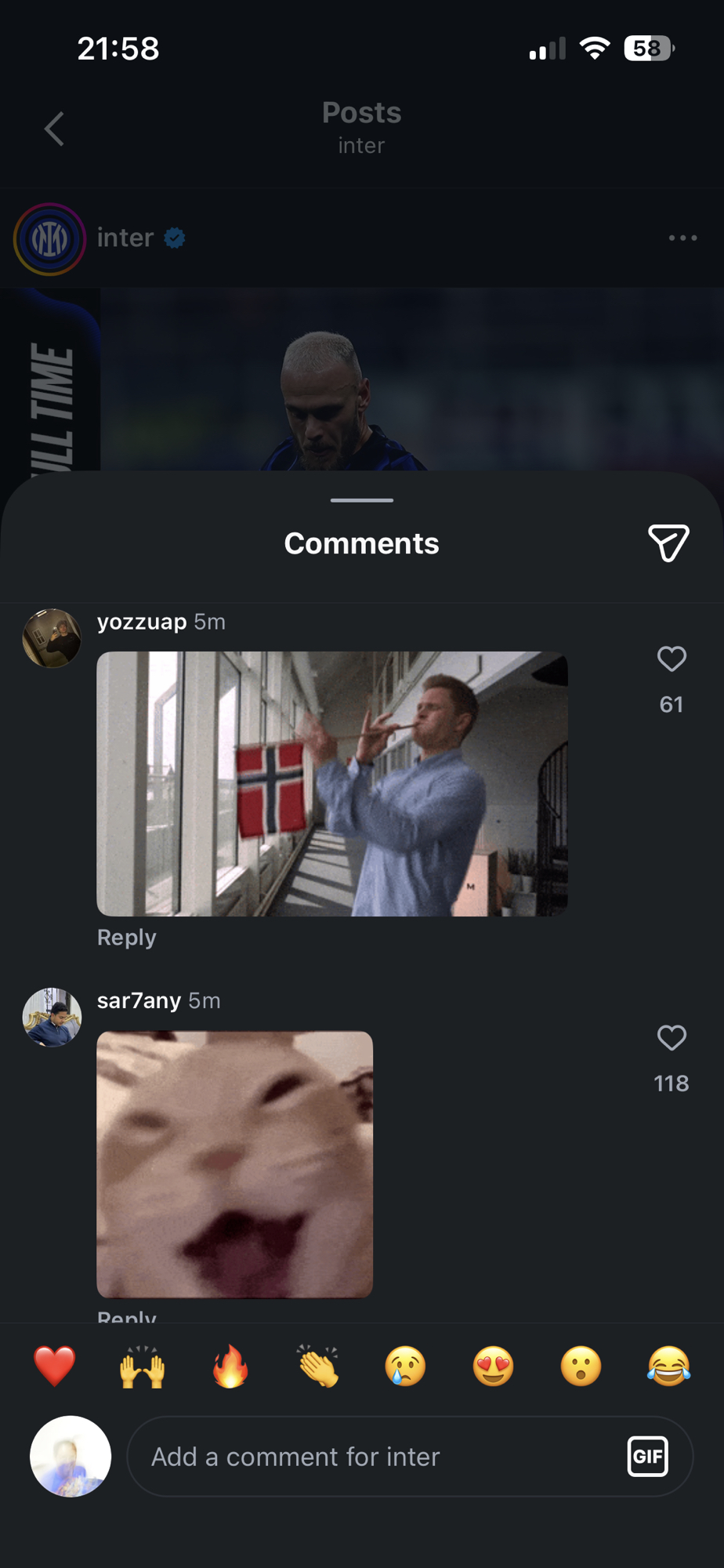
Task: Go back from Posts
Action: (54, 129)
